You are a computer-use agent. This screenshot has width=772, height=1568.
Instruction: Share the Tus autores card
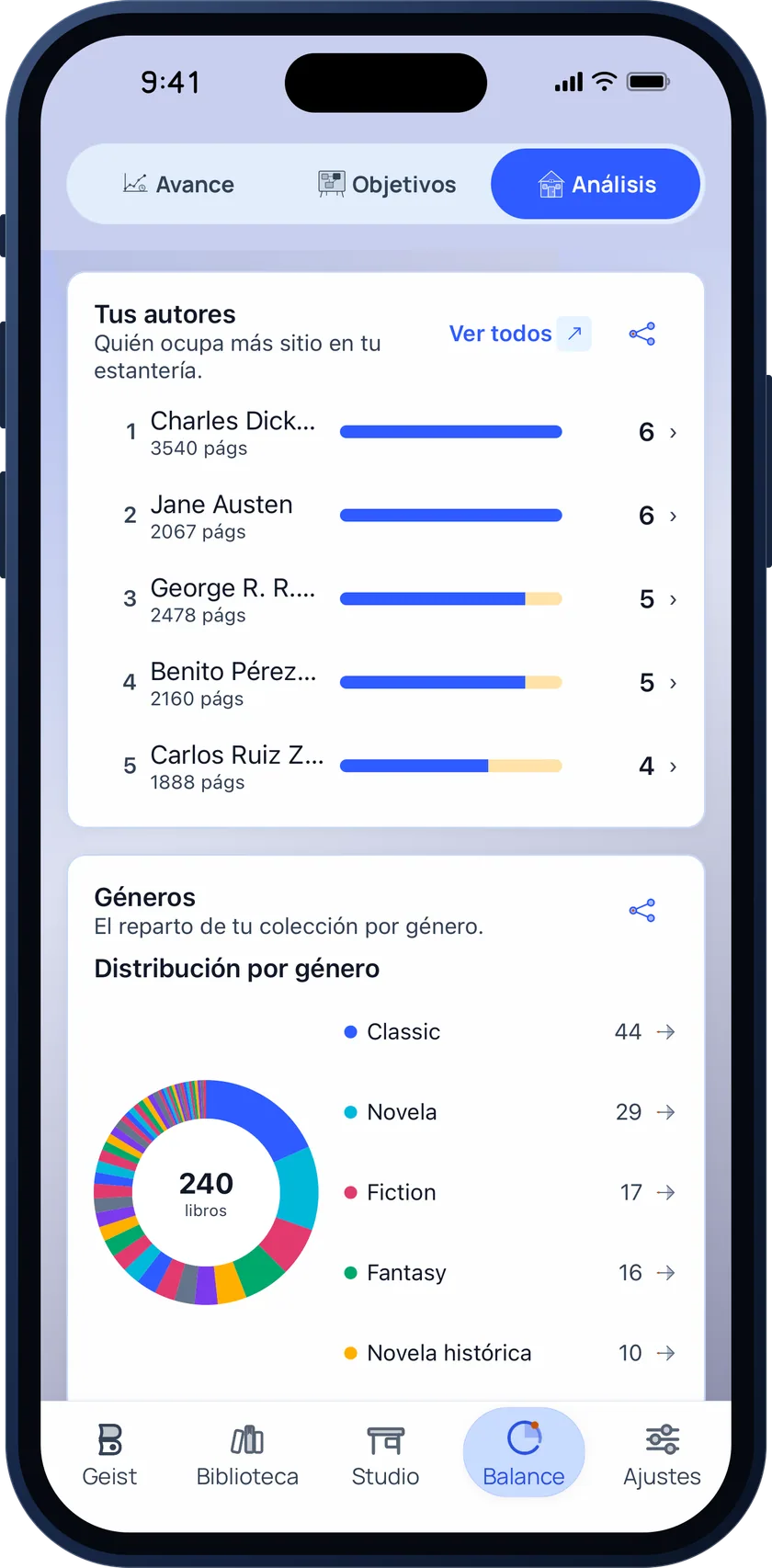pos(642,334)
